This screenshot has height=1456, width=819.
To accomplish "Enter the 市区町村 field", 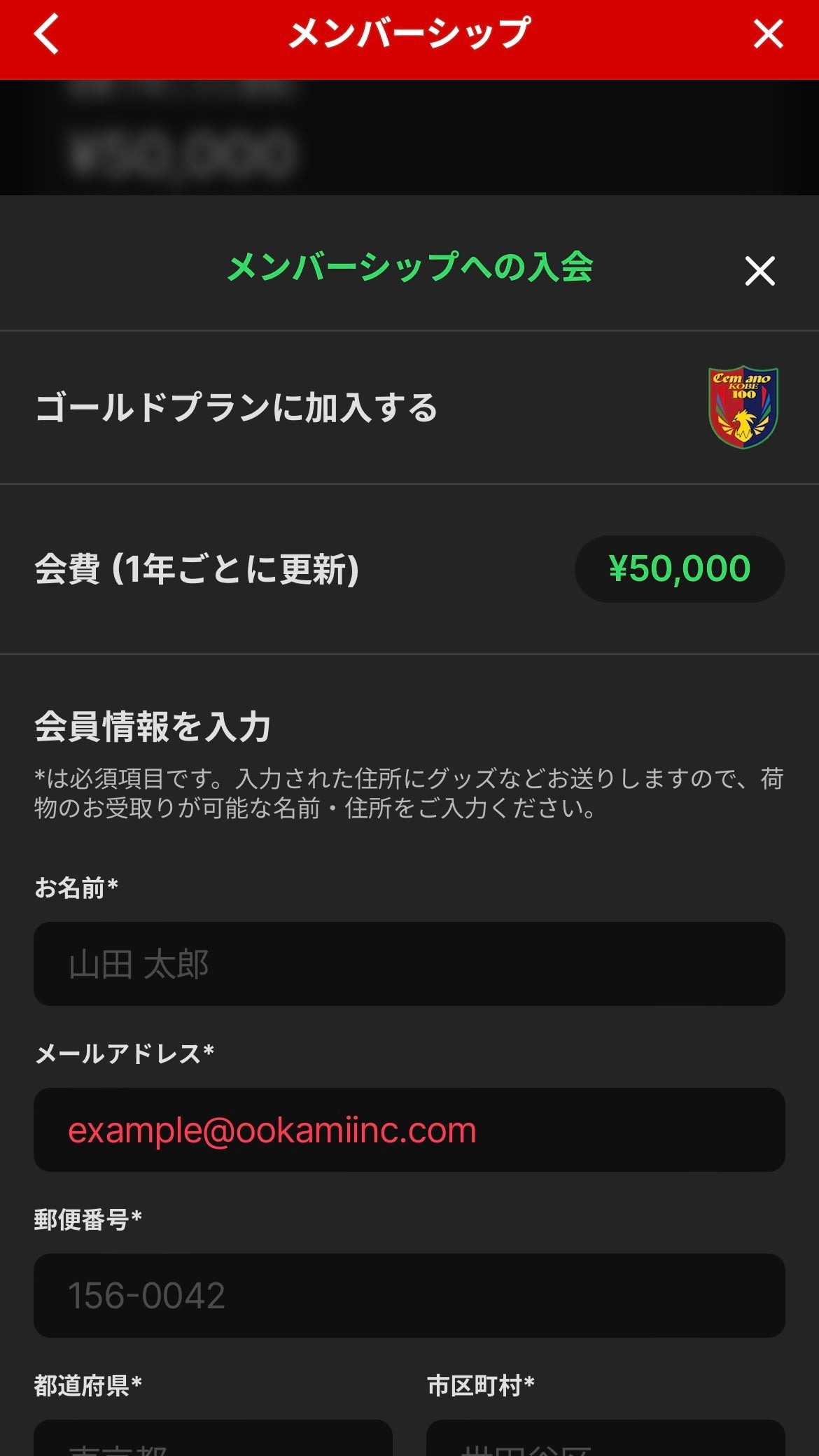I will pos(605,1438).
